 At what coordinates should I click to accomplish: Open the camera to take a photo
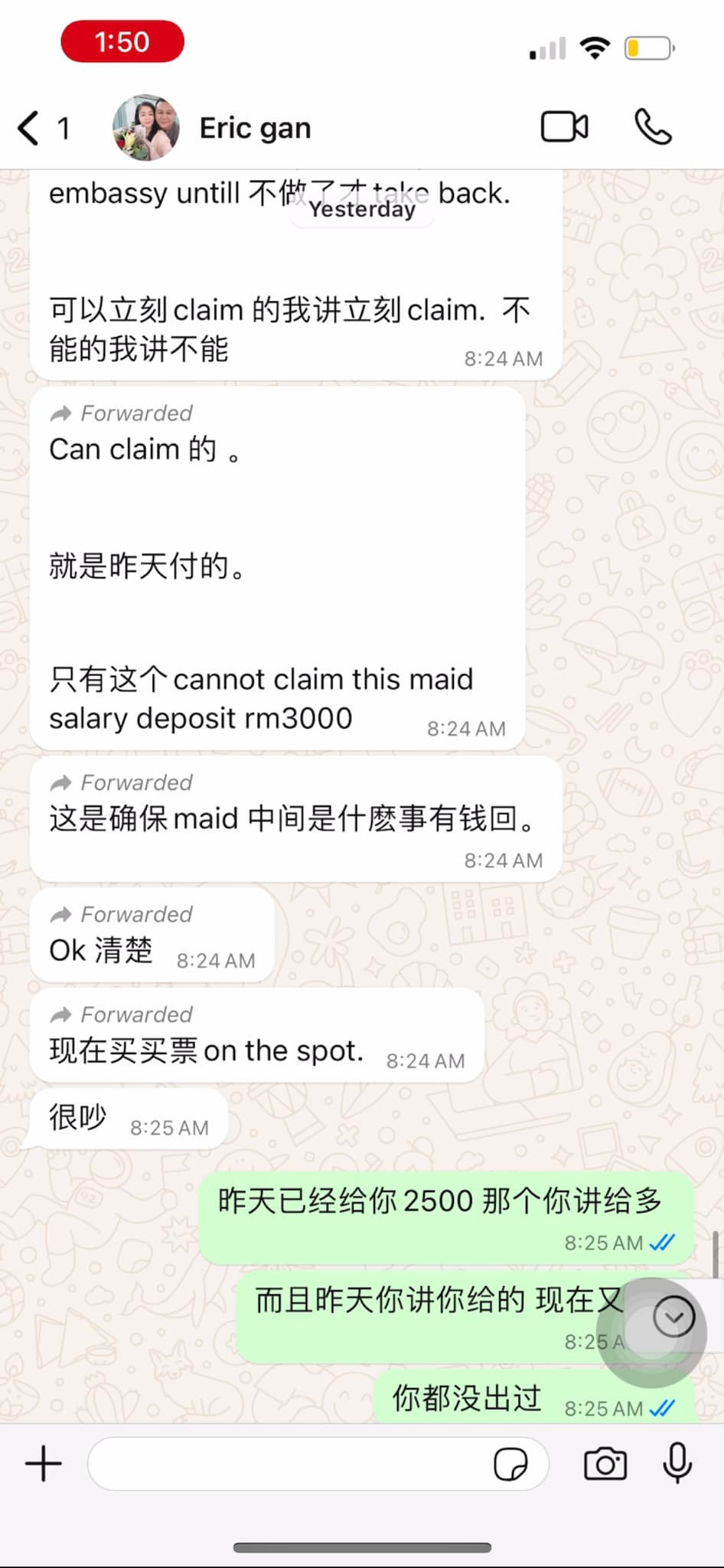click(605, 1464)
